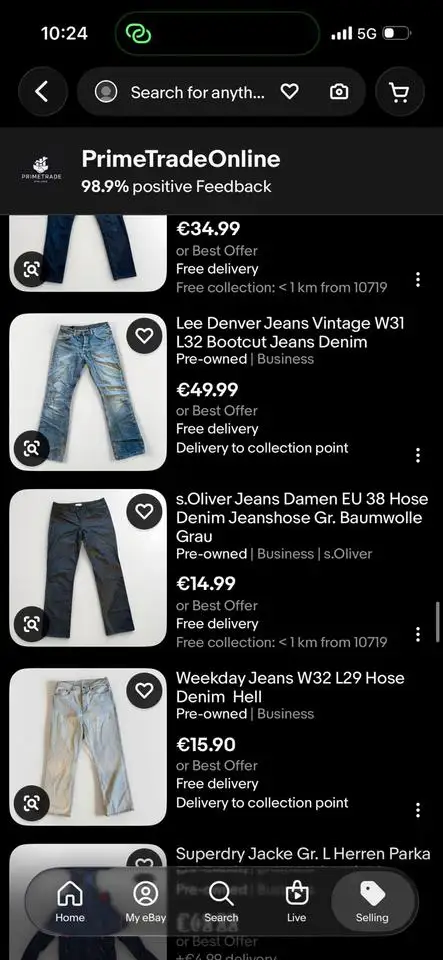Favorite the Weekday Jeans W32 L29
This screenshot has height=960, width=443.
pos(144,691)
